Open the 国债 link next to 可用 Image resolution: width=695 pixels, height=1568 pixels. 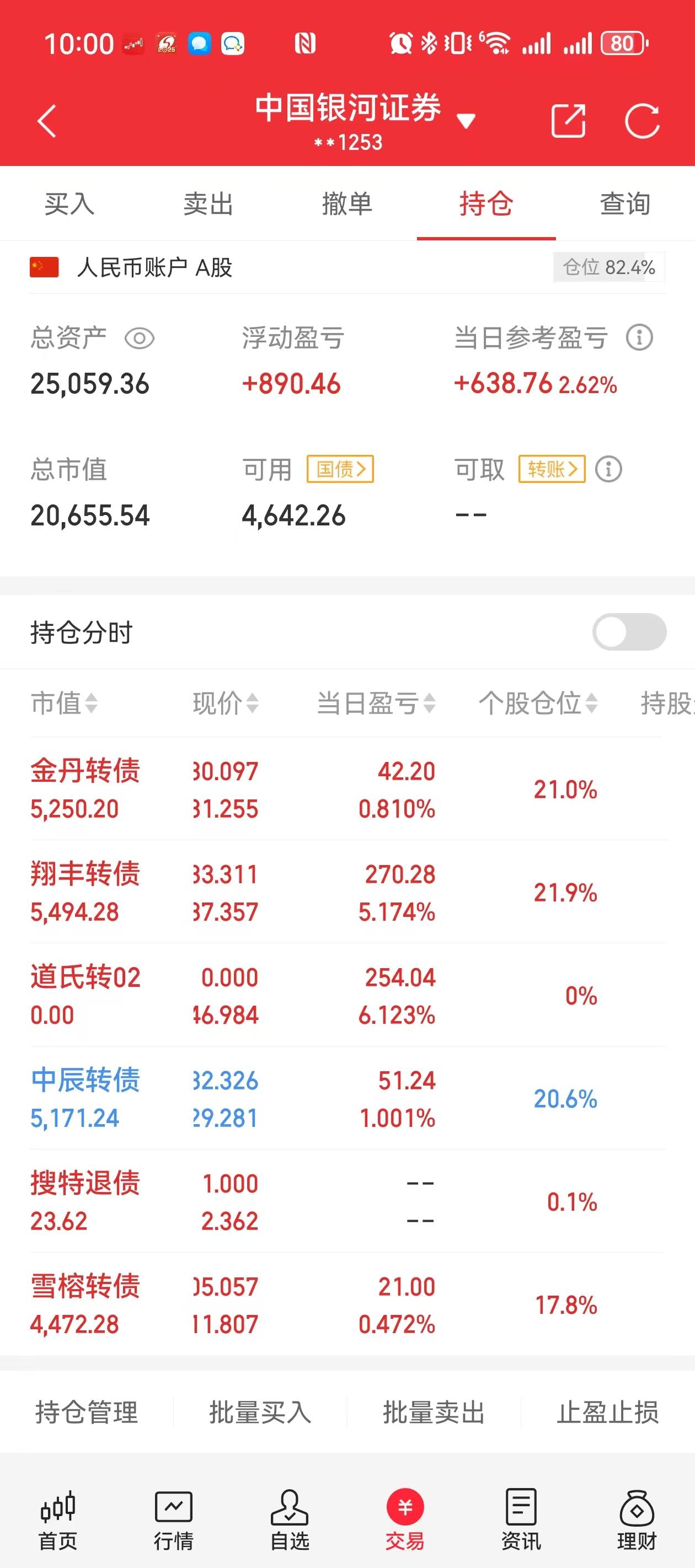(340, 469)
